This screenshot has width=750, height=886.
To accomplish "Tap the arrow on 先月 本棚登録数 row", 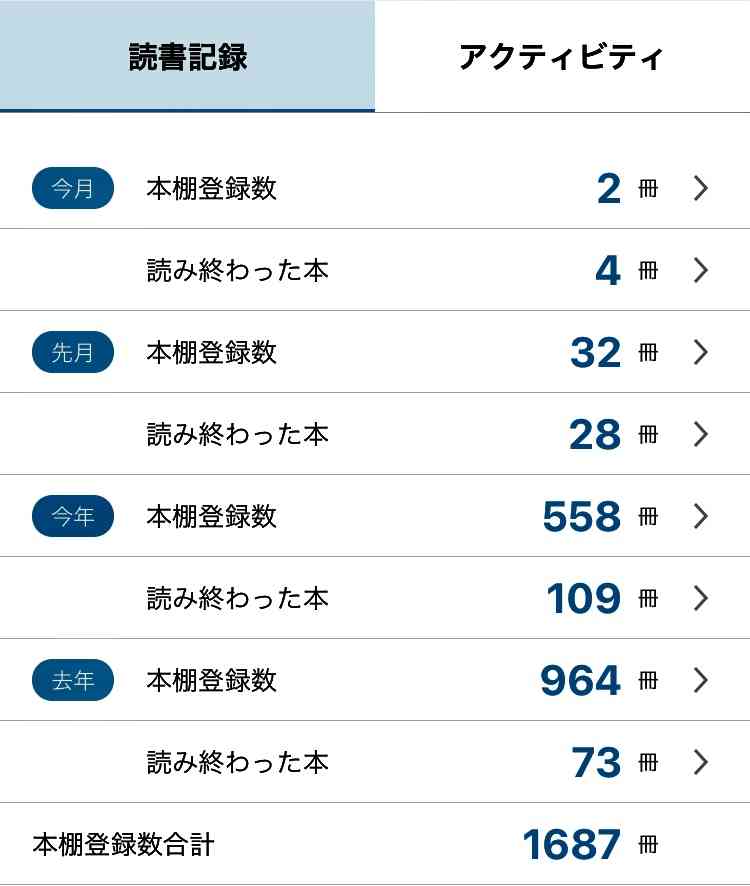I will click(700, 352).
